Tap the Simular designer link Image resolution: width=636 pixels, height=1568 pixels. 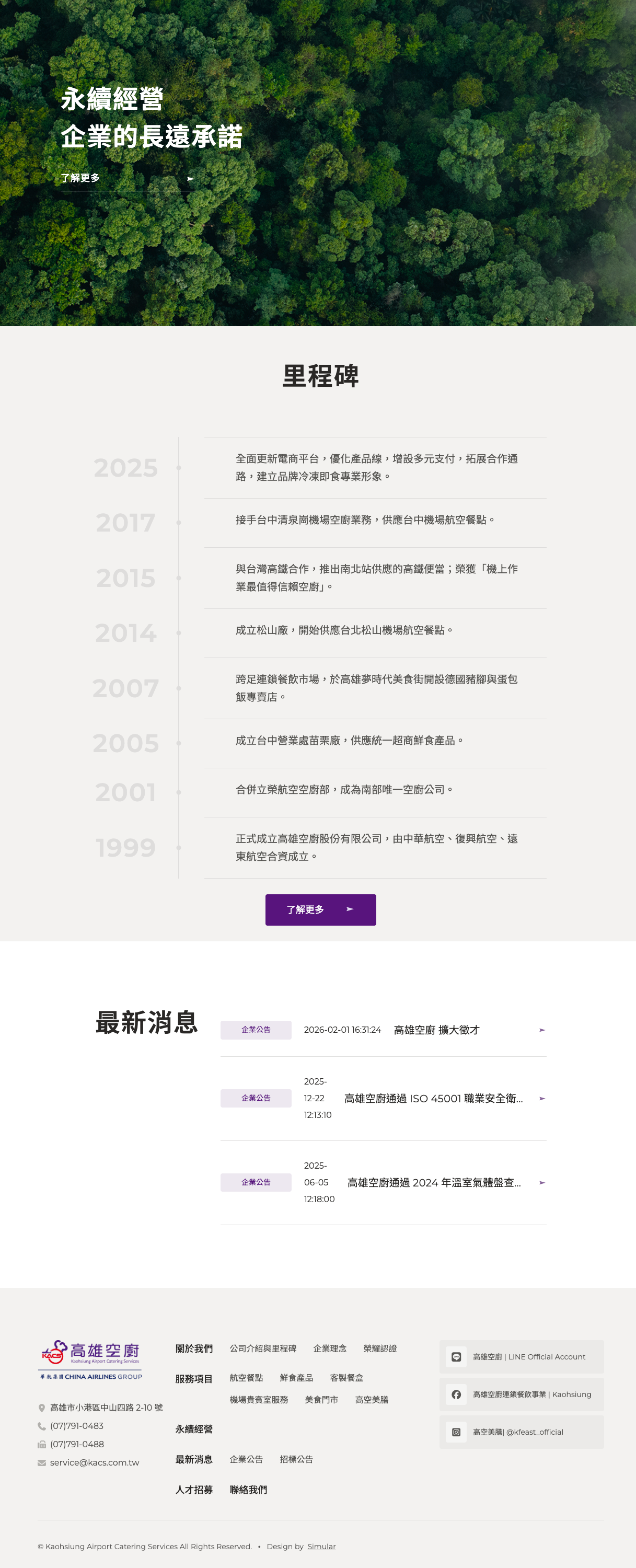[x=321, y=1546]
